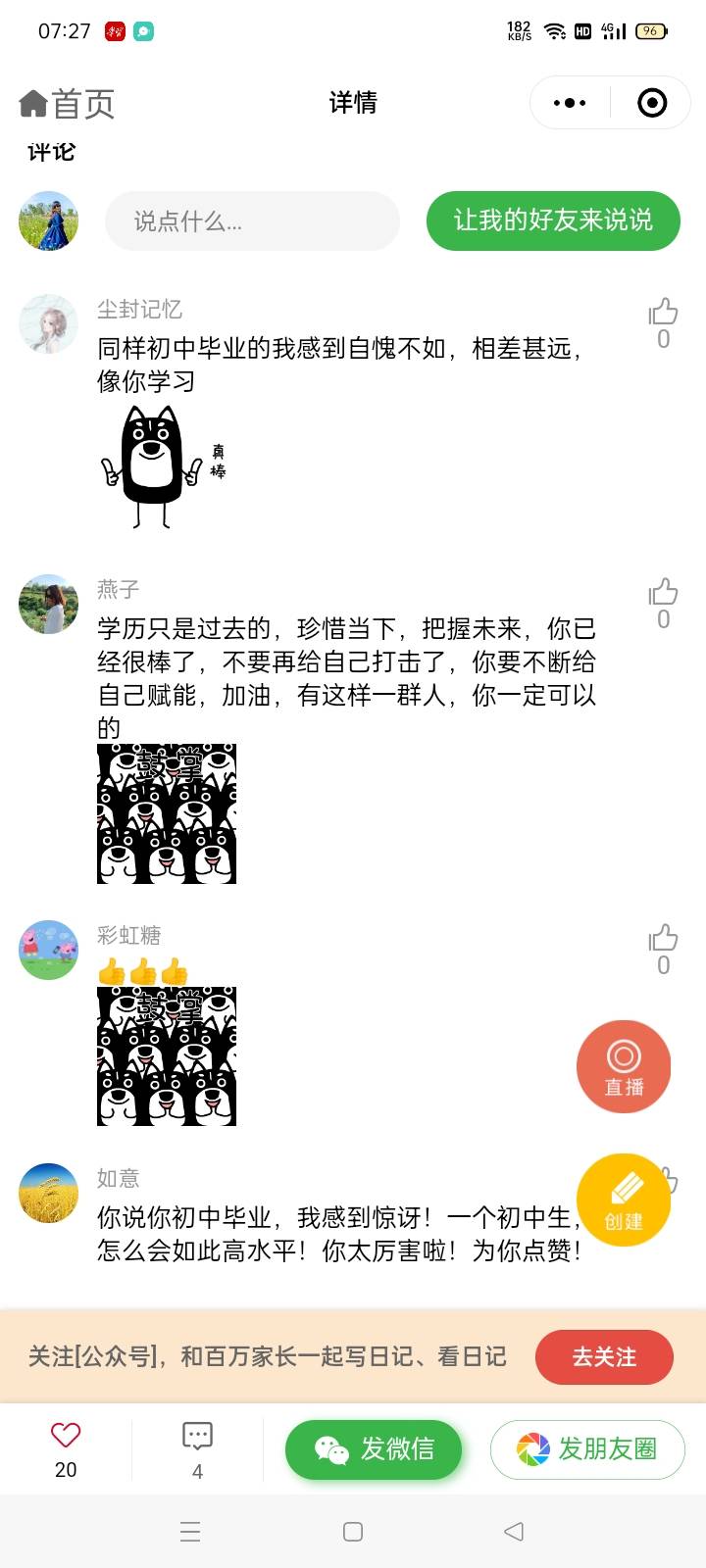Tap the capsule close circle icon

tap(650, 102)
